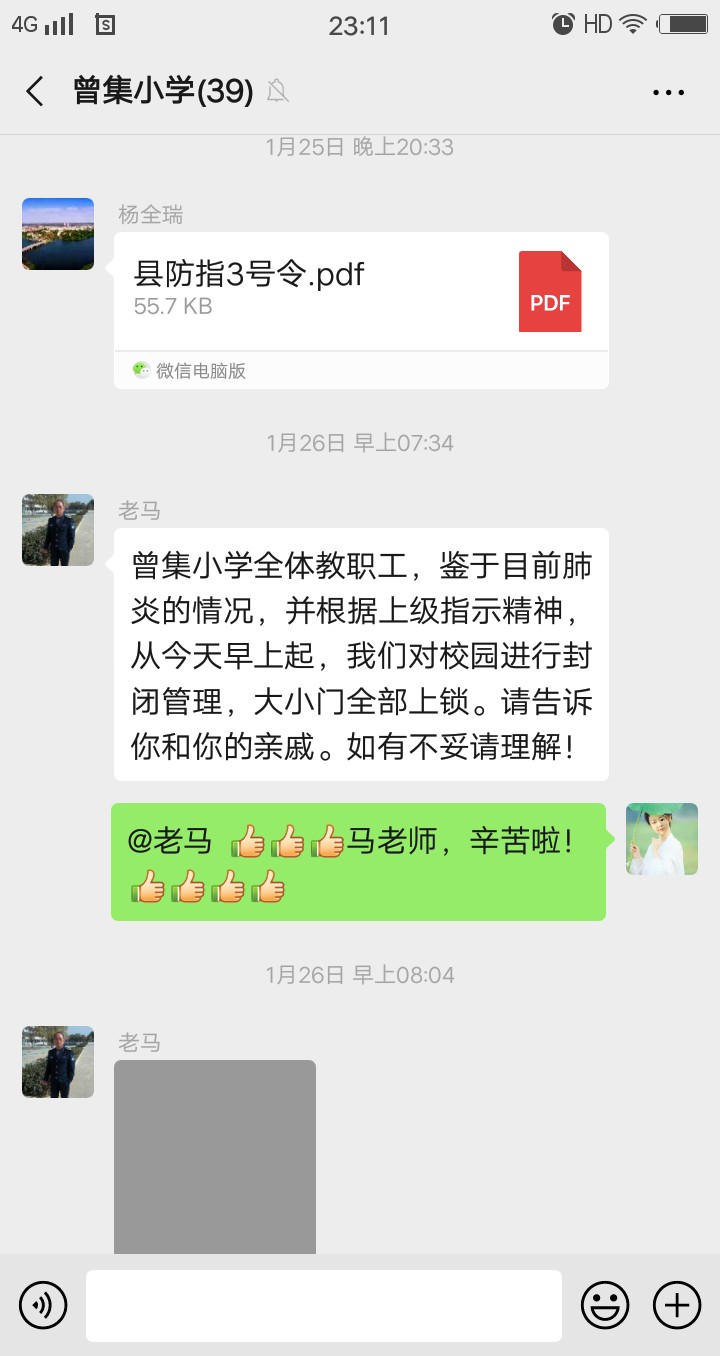Viewport: 720px width, 1356px height.
Task: Tap the alarm clock status bar icon
Action: pyautogui.click(x=563, y=23)
